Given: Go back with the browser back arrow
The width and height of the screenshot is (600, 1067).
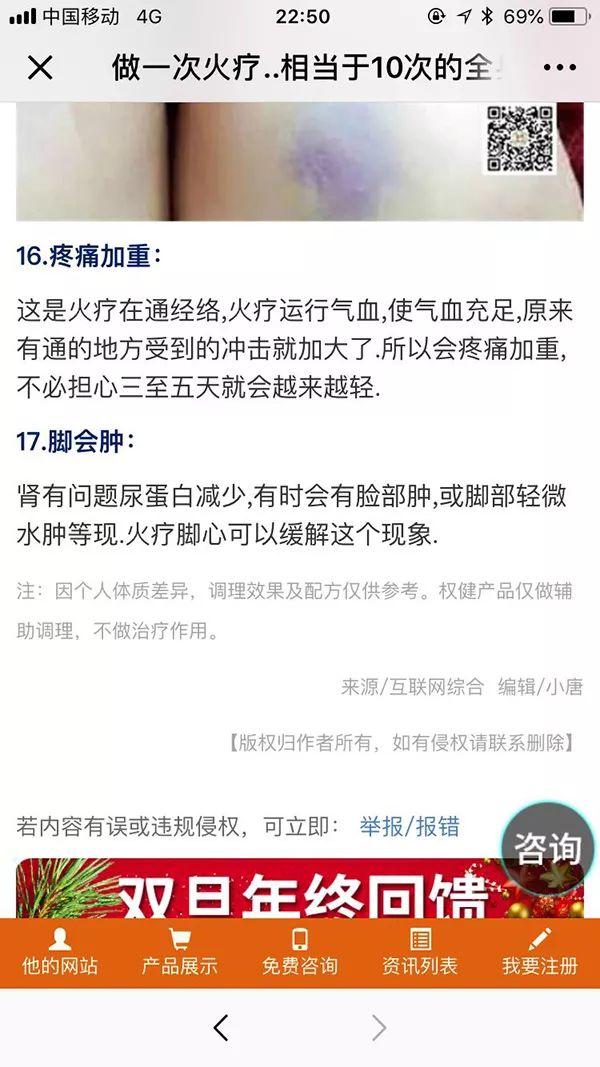Looking at the screenshot, I should pos(221,1028).
